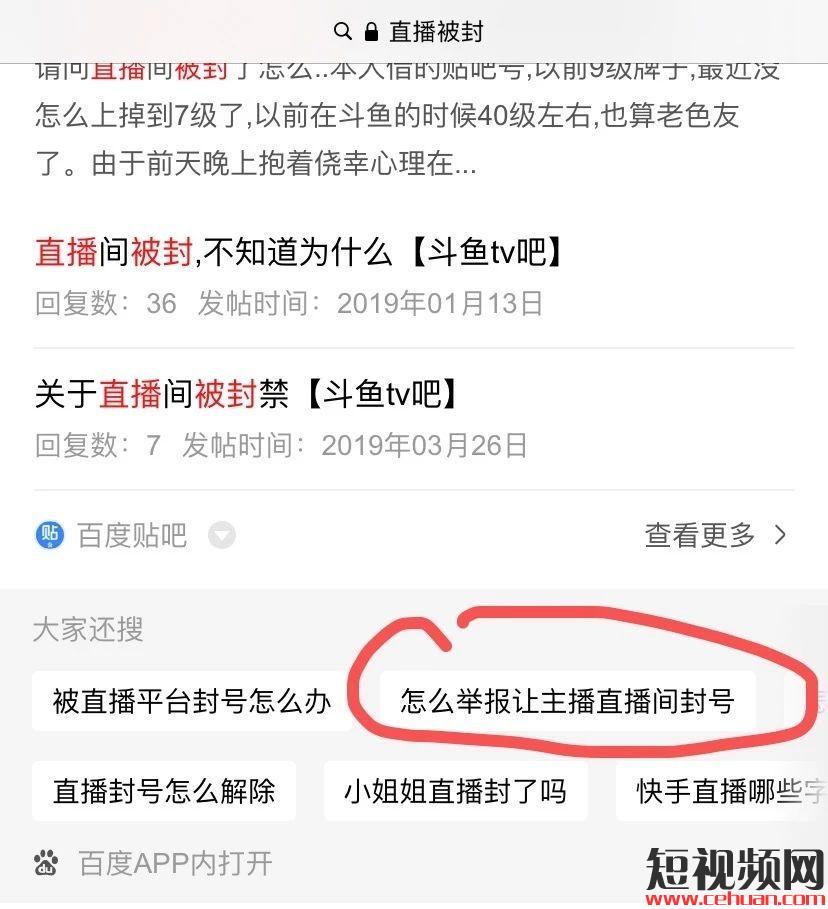Open result 直播间被封,不知道为什么
828x909 pixels.
299,252
